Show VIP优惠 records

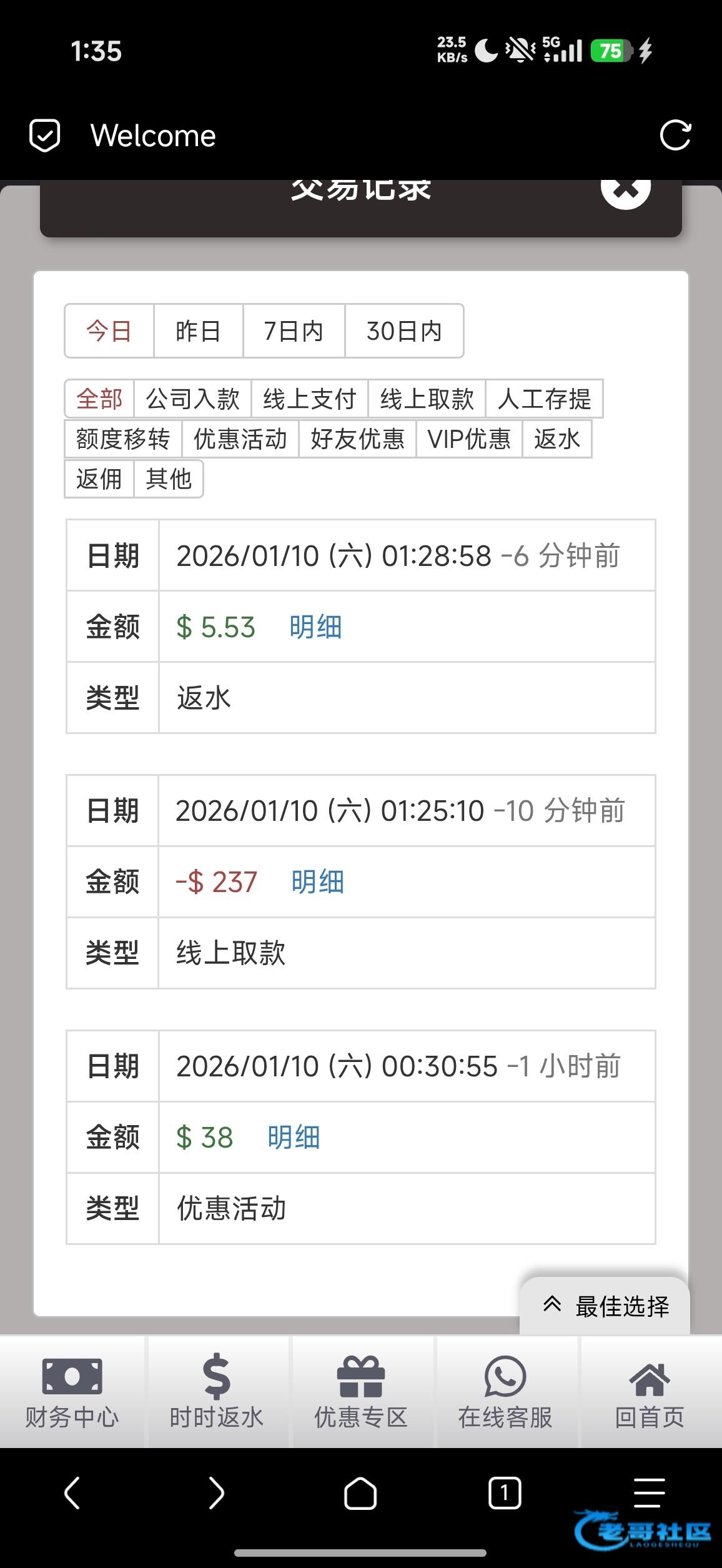(x=469, y=439)
